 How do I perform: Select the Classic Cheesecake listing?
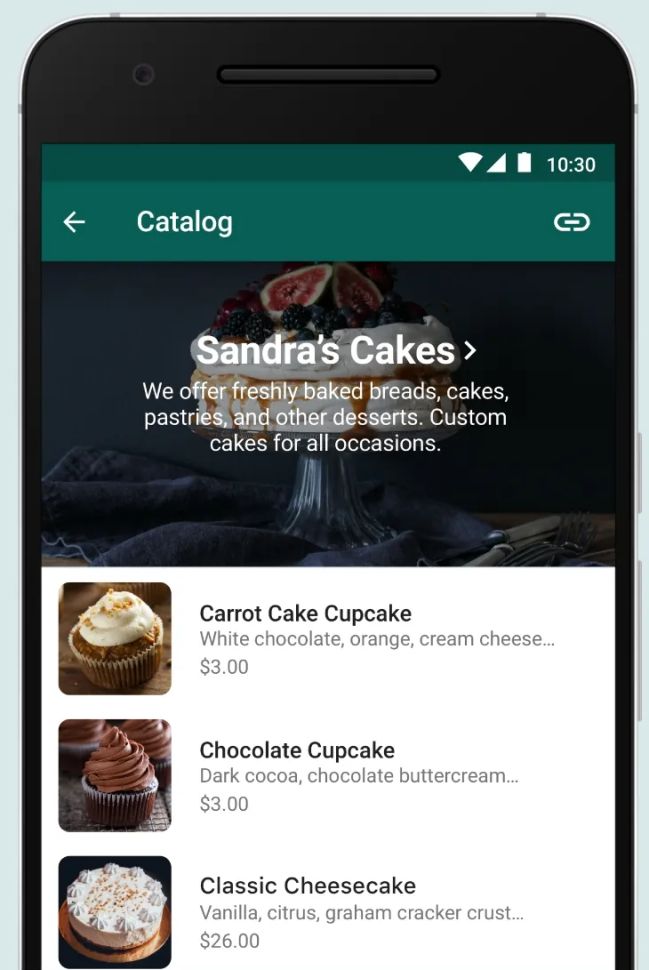[x=307, y=911]
